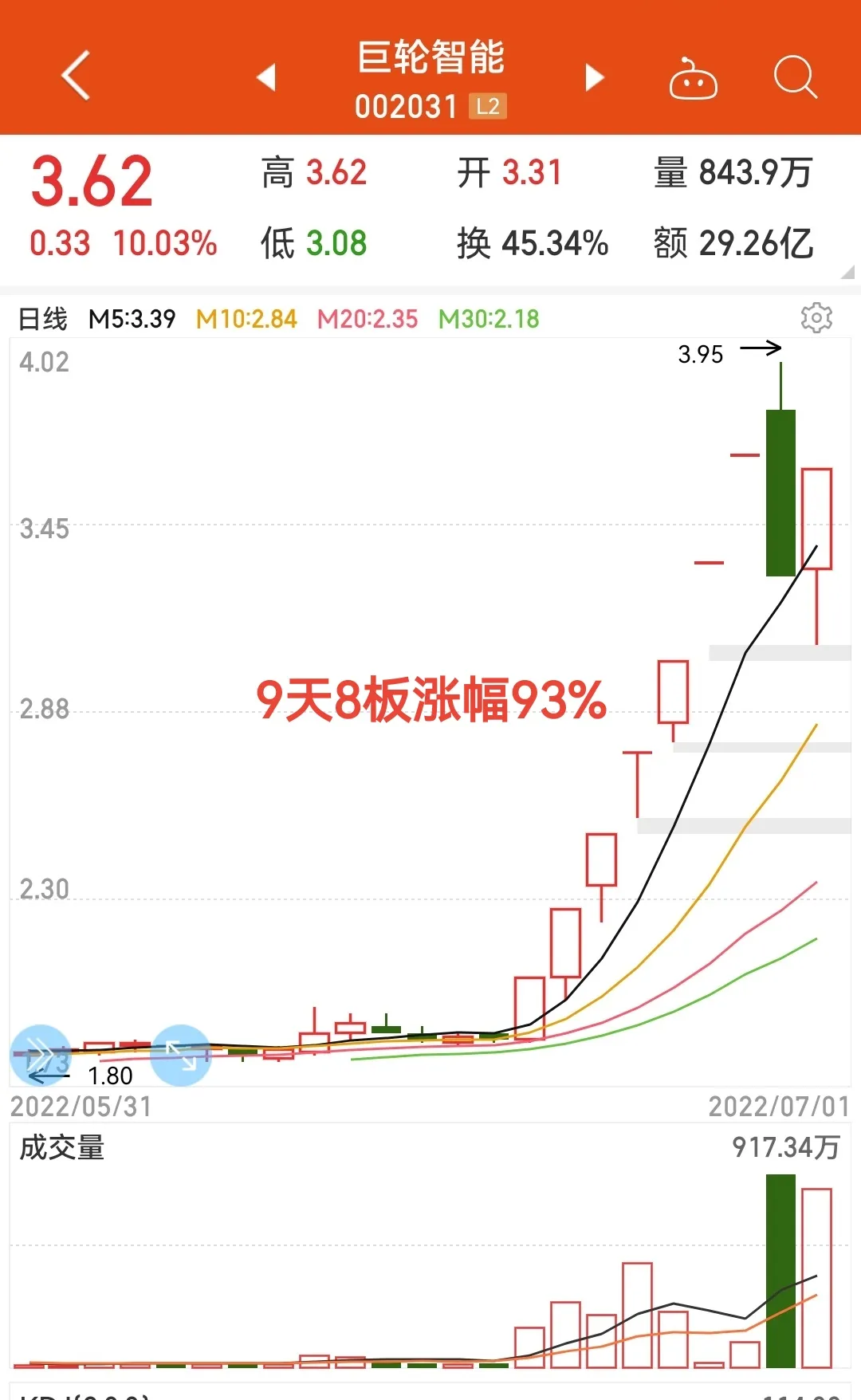Switch to the next stock
Screen dimensions: 861x1400
[594, 77]
